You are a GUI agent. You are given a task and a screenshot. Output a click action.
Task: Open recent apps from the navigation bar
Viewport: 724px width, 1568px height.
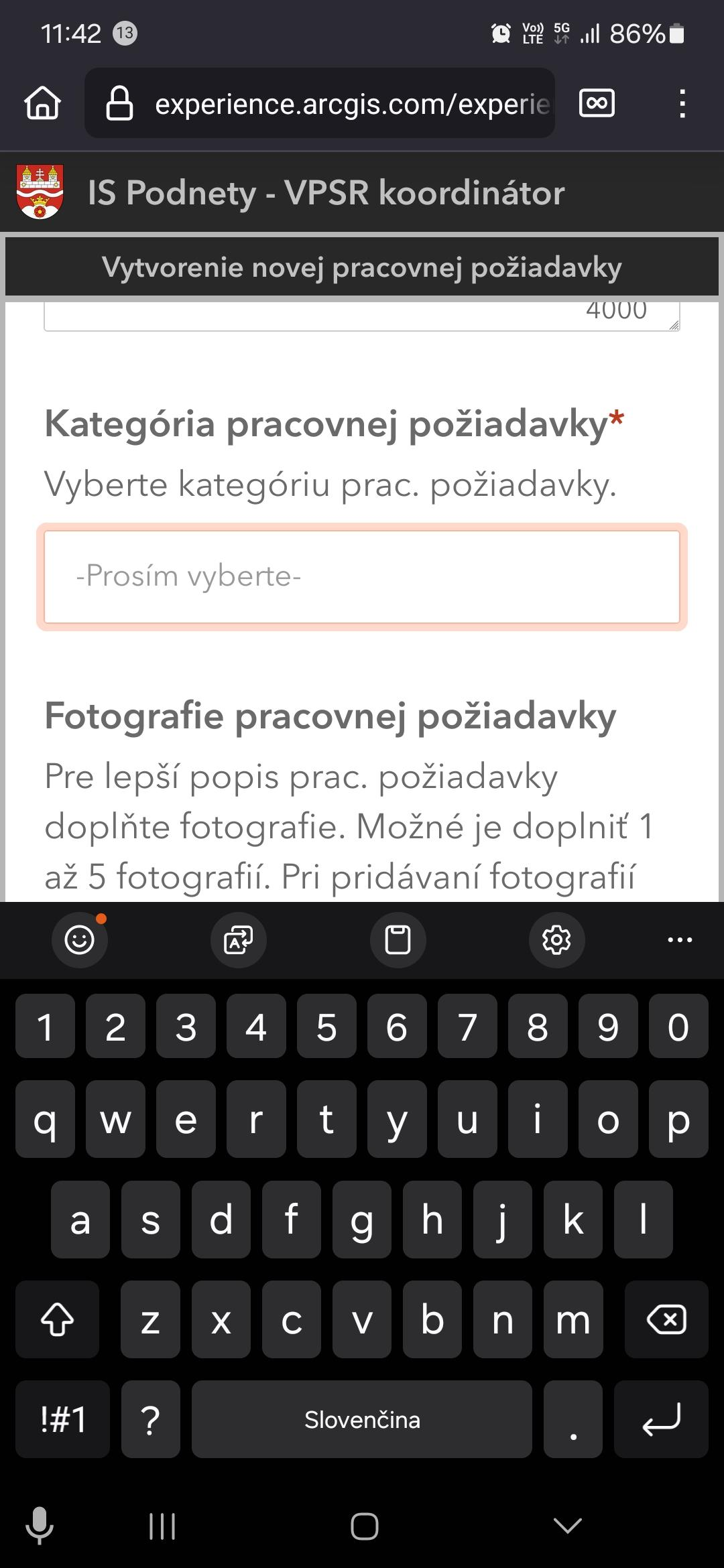[162, 1526]
